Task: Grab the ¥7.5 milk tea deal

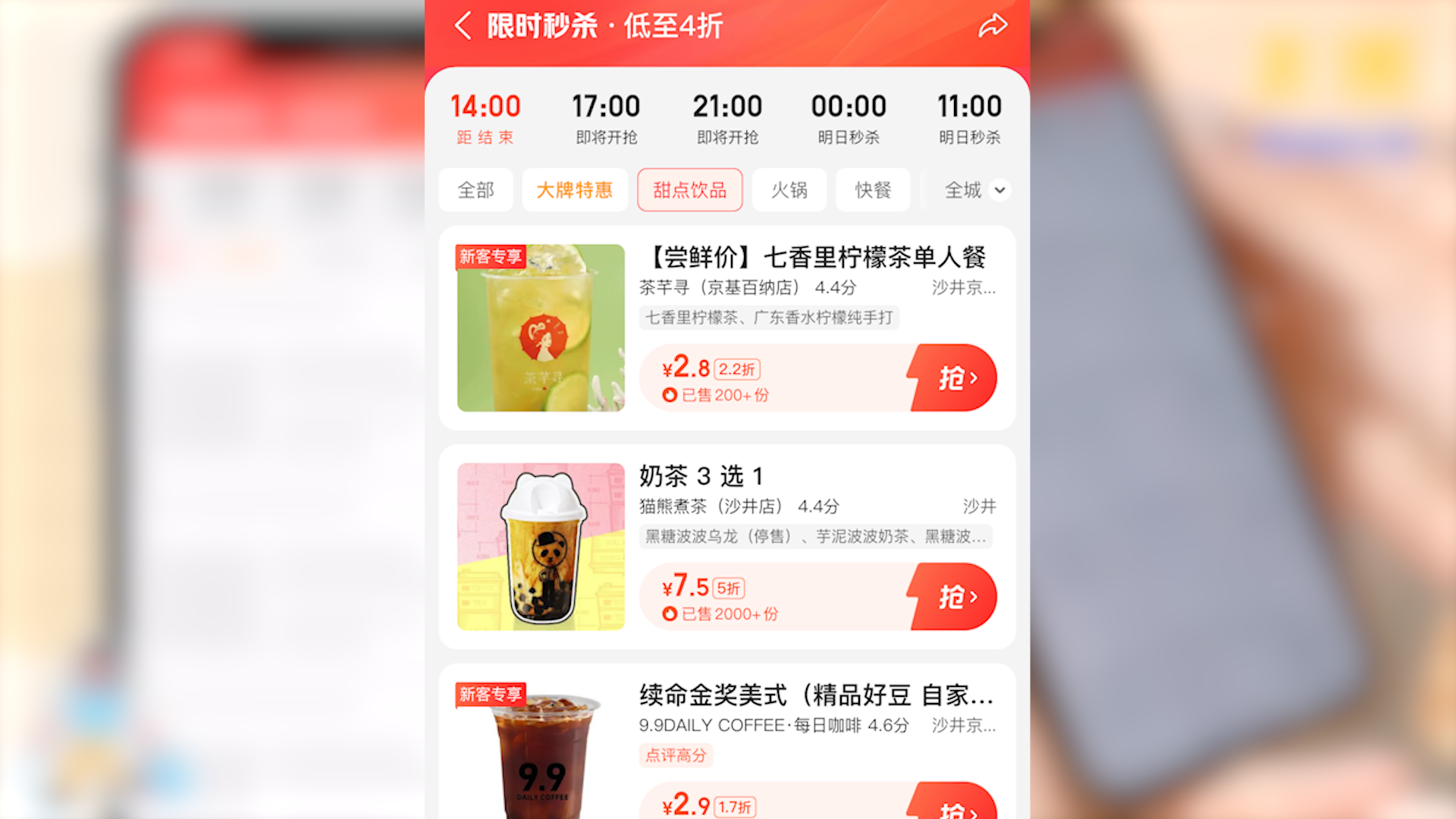Action: pyautogui.click(x=955, y=597)
